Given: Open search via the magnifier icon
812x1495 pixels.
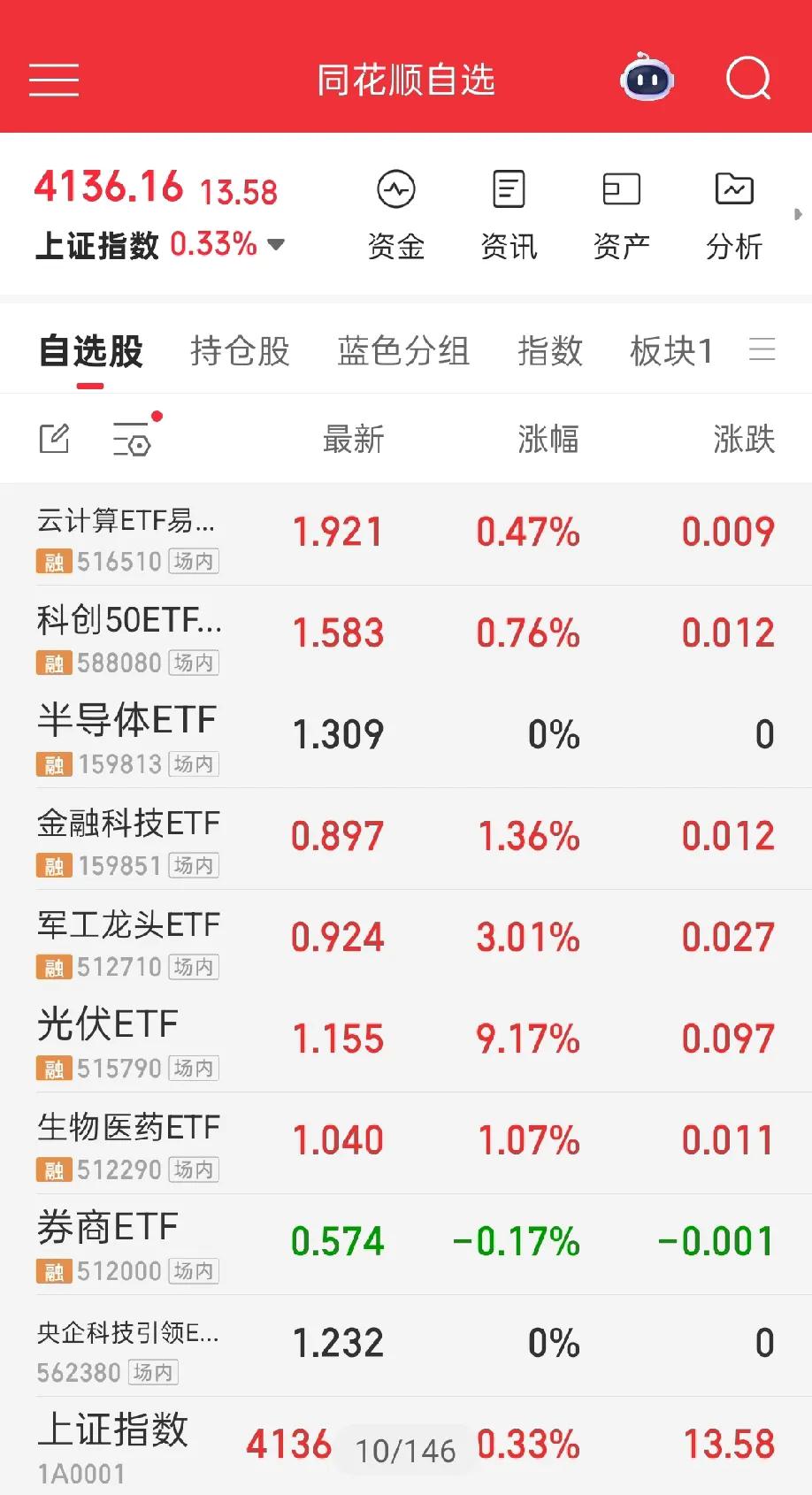Looking at the screenshot, I should pyautogui.click(x=748, y=79).
